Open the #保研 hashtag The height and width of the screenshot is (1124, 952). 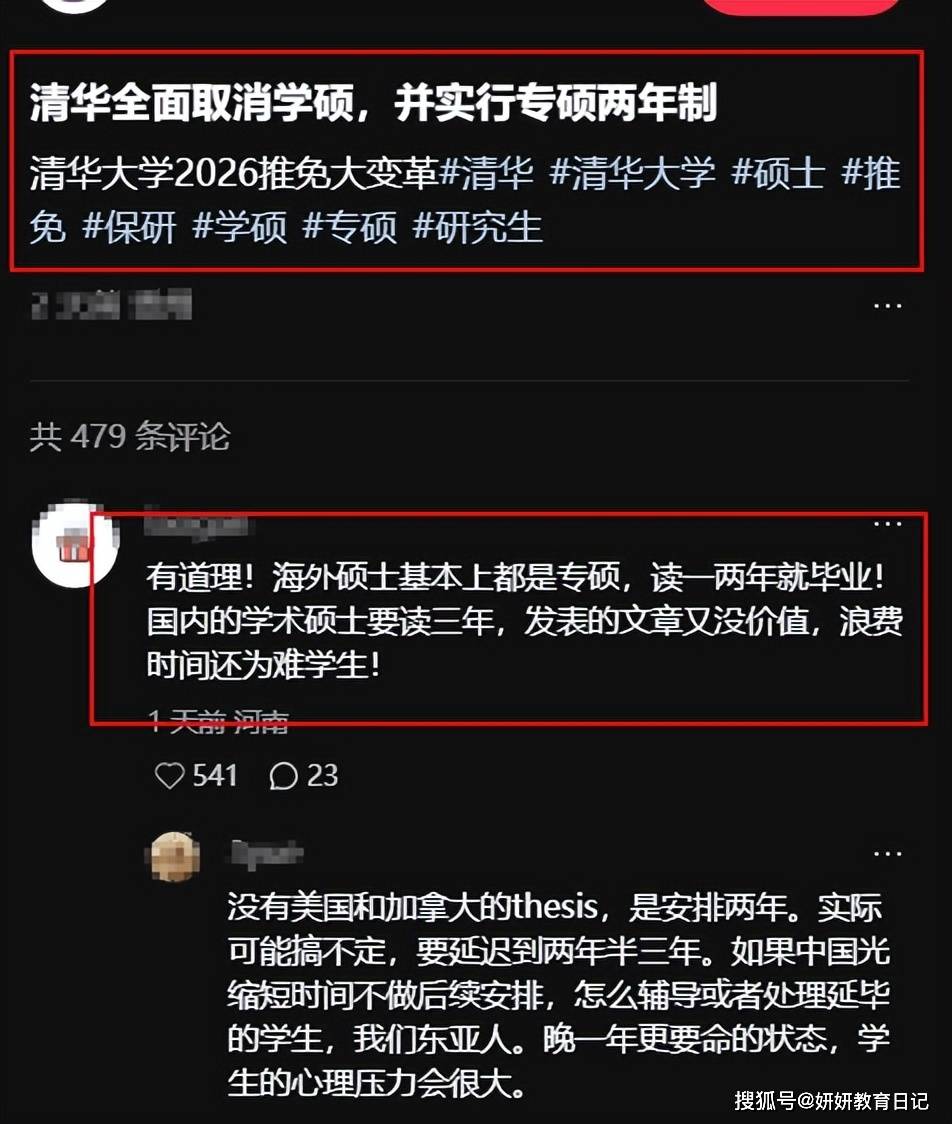(x=129, y=228)
